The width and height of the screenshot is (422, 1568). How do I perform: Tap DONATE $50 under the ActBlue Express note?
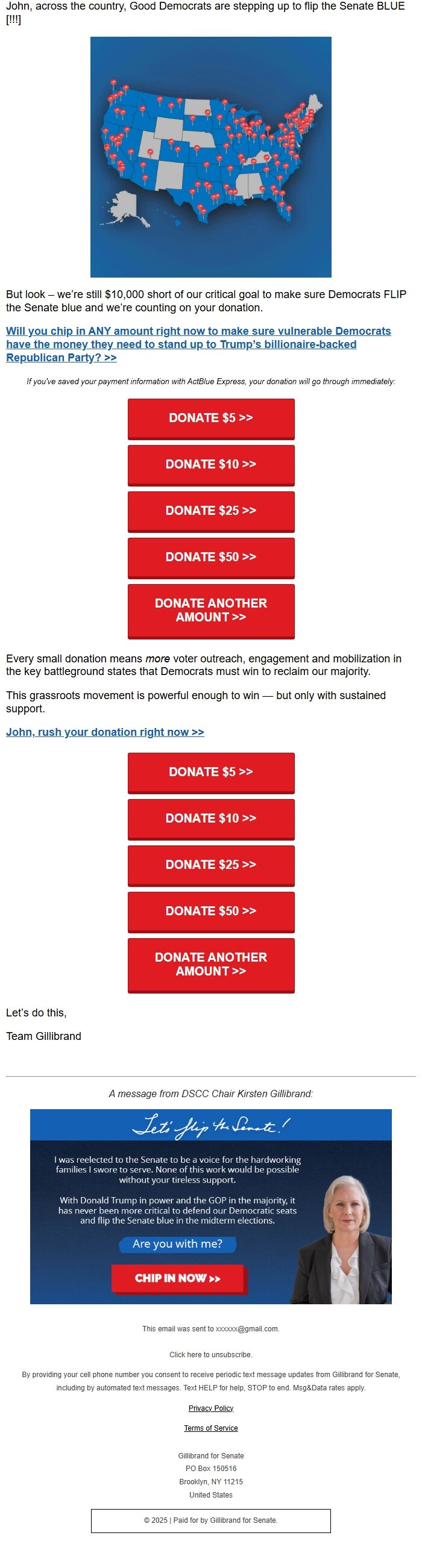click(211, 557)
